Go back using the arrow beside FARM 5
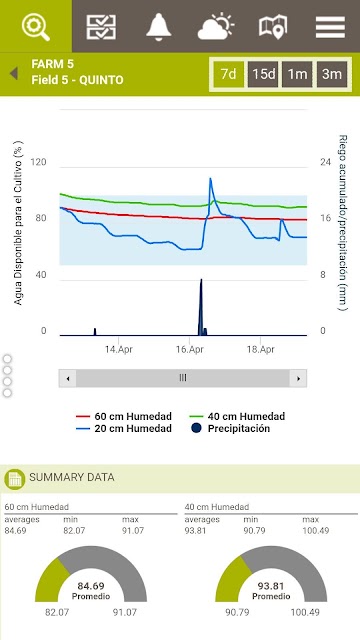The width and height of the screenshot is (360, 640). click(14, 74)
